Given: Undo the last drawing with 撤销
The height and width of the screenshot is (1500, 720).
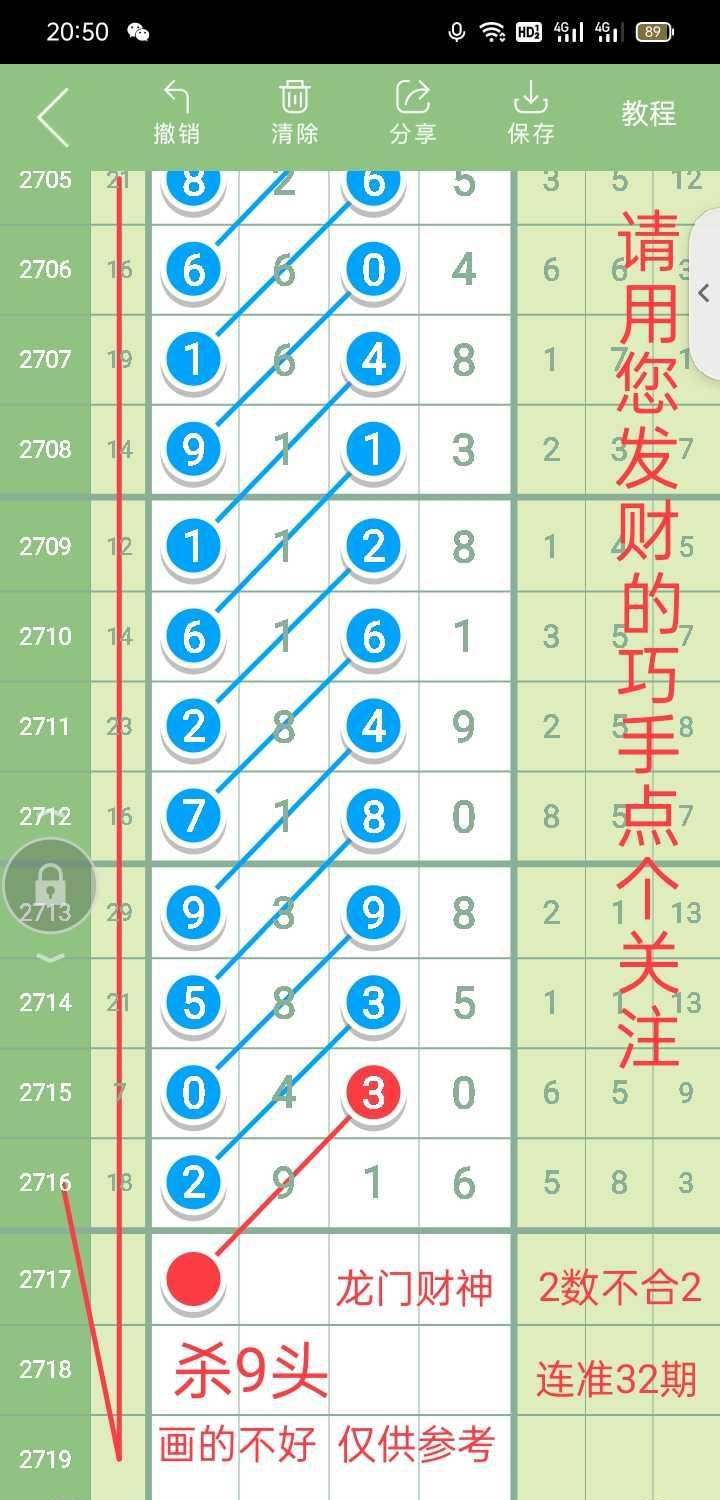Looking at the screenshot, I should 176,114.
